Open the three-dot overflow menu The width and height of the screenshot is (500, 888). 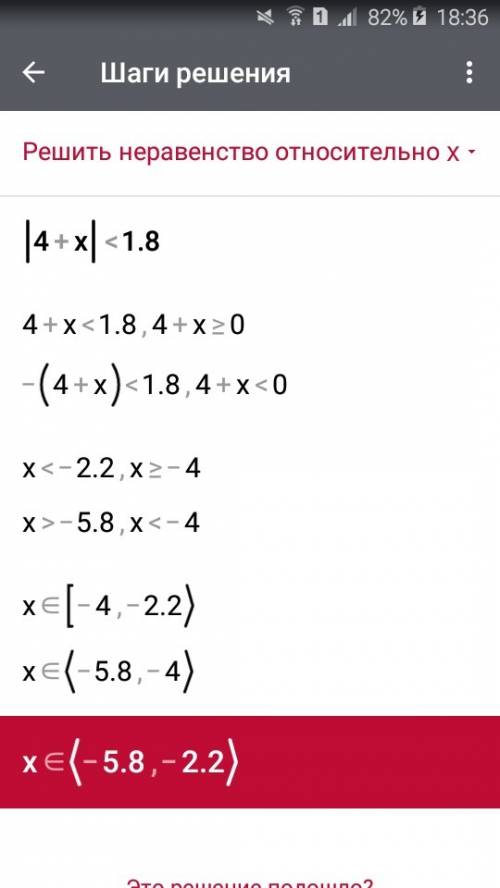[x=468, y=73]
